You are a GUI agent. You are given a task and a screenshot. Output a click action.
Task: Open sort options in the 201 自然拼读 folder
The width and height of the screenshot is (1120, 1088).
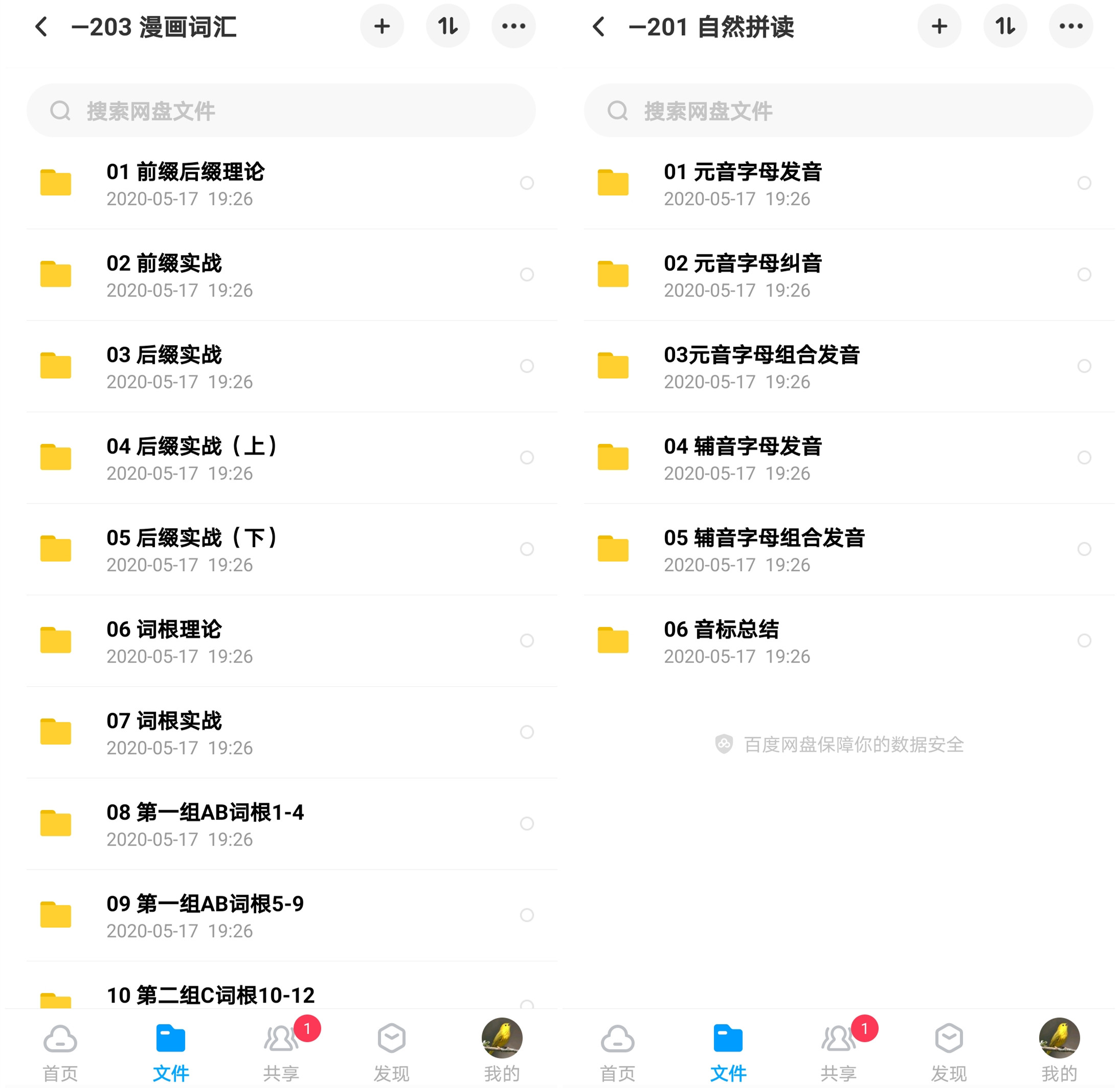(x=1004, y=26)
